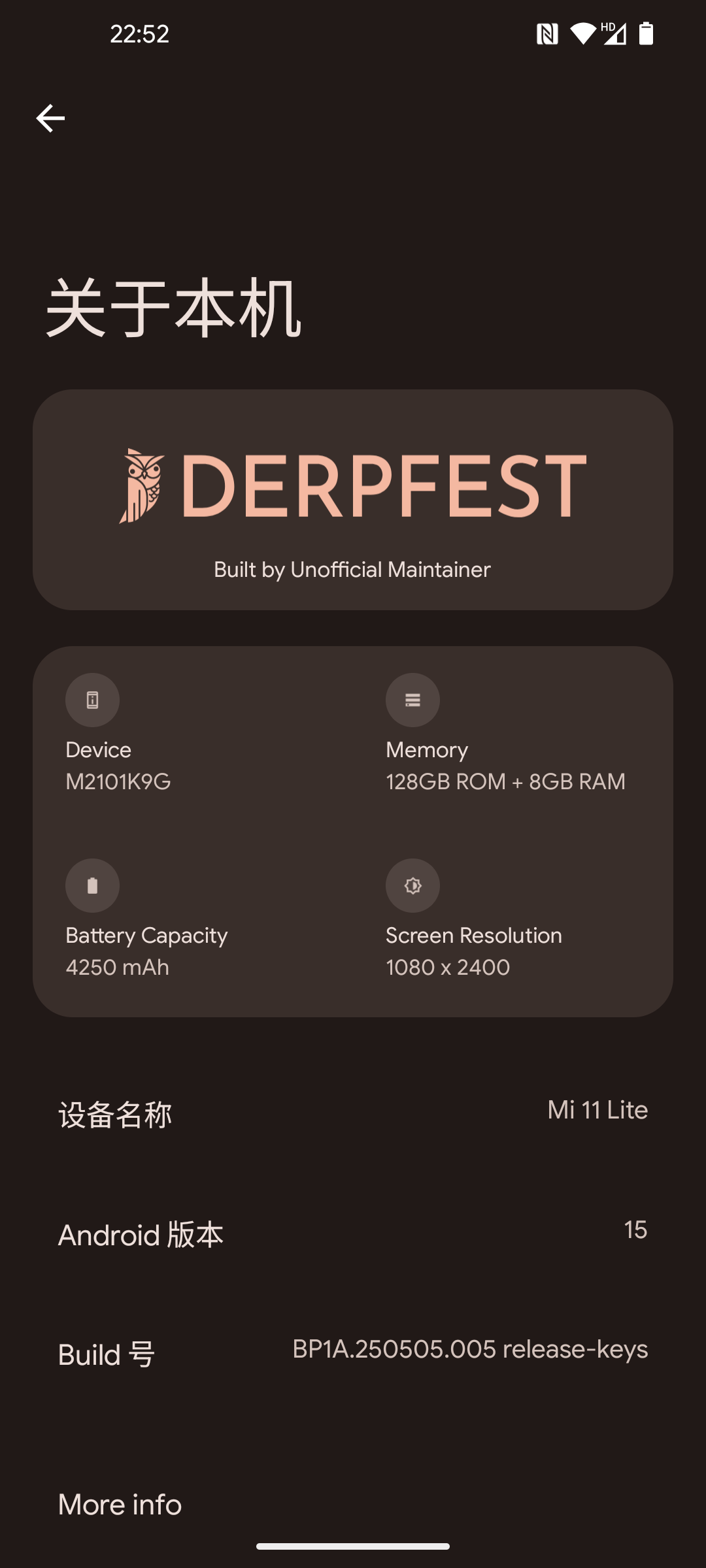Go back using the arrow icon
The image size is (706, 1568).
point(50,118)
